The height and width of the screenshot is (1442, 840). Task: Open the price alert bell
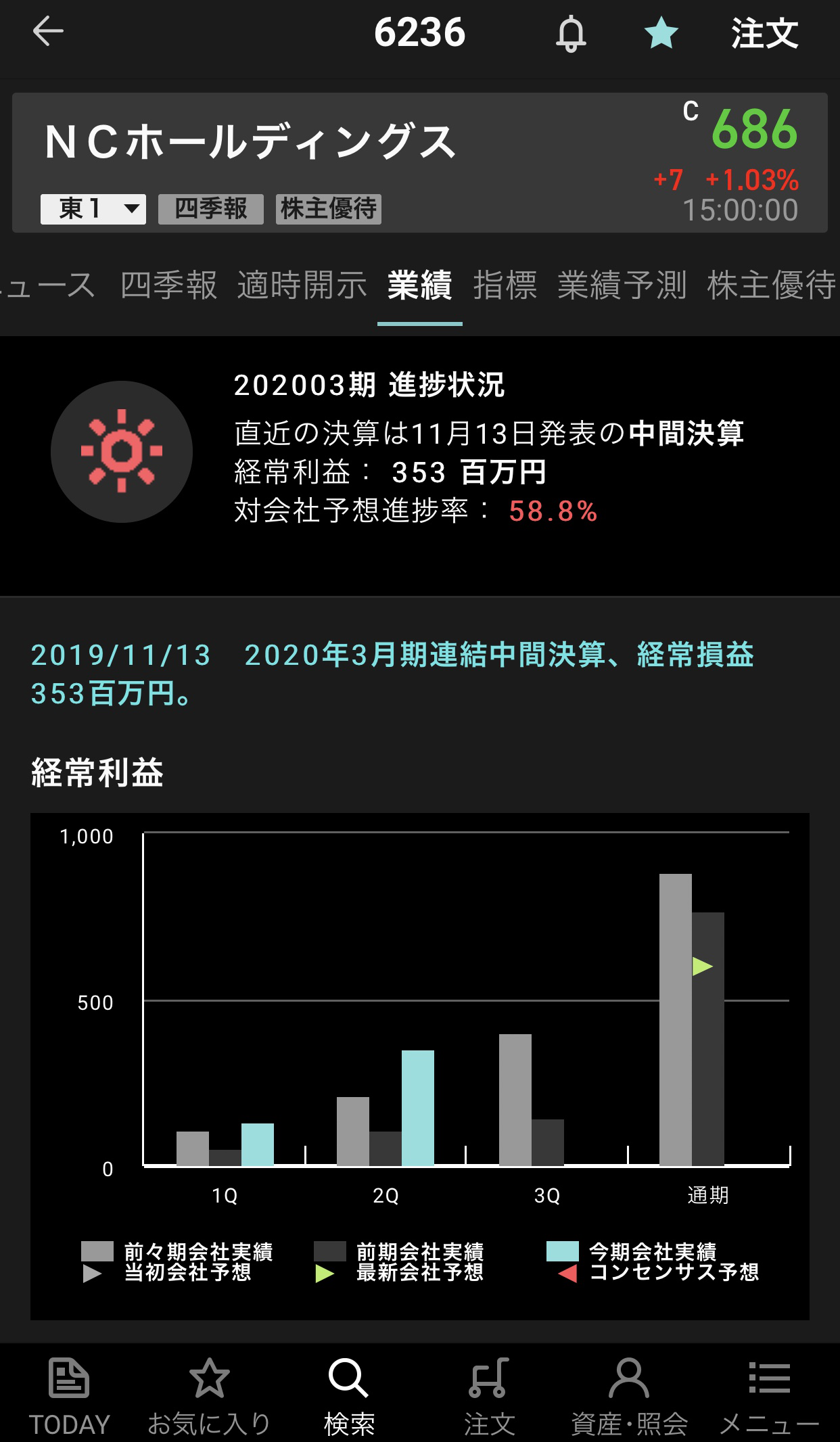[571, 34]
